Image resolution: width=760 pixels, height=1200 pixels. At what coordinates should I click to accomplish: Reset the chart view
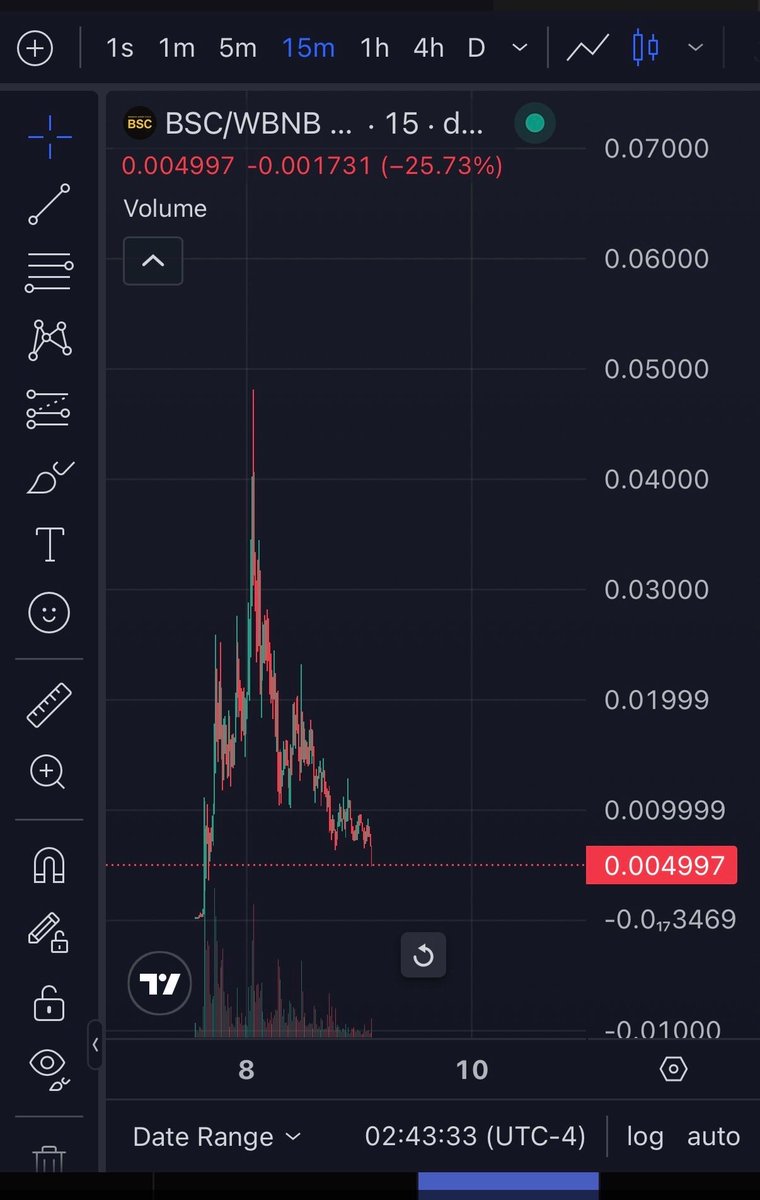click(x=423, y=956)
